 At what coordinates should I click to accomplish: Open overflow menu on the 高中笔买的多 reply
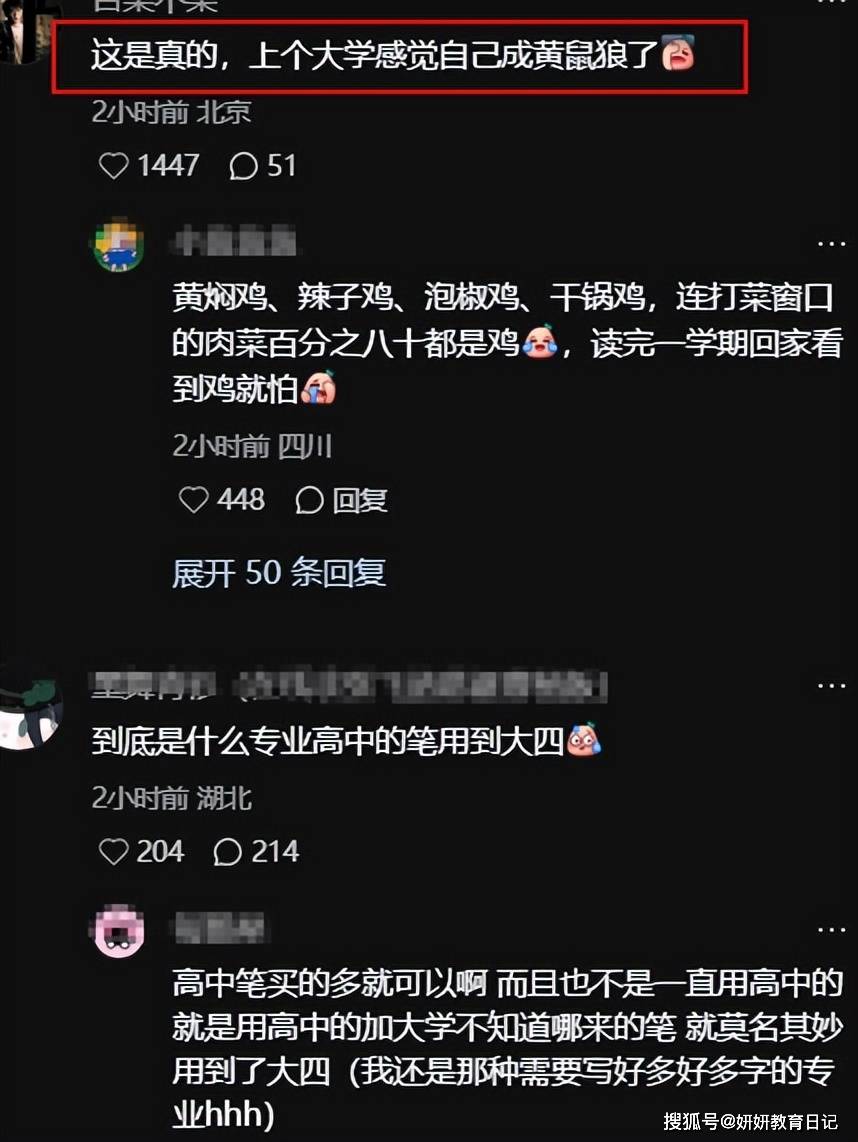tap(830, 929)
